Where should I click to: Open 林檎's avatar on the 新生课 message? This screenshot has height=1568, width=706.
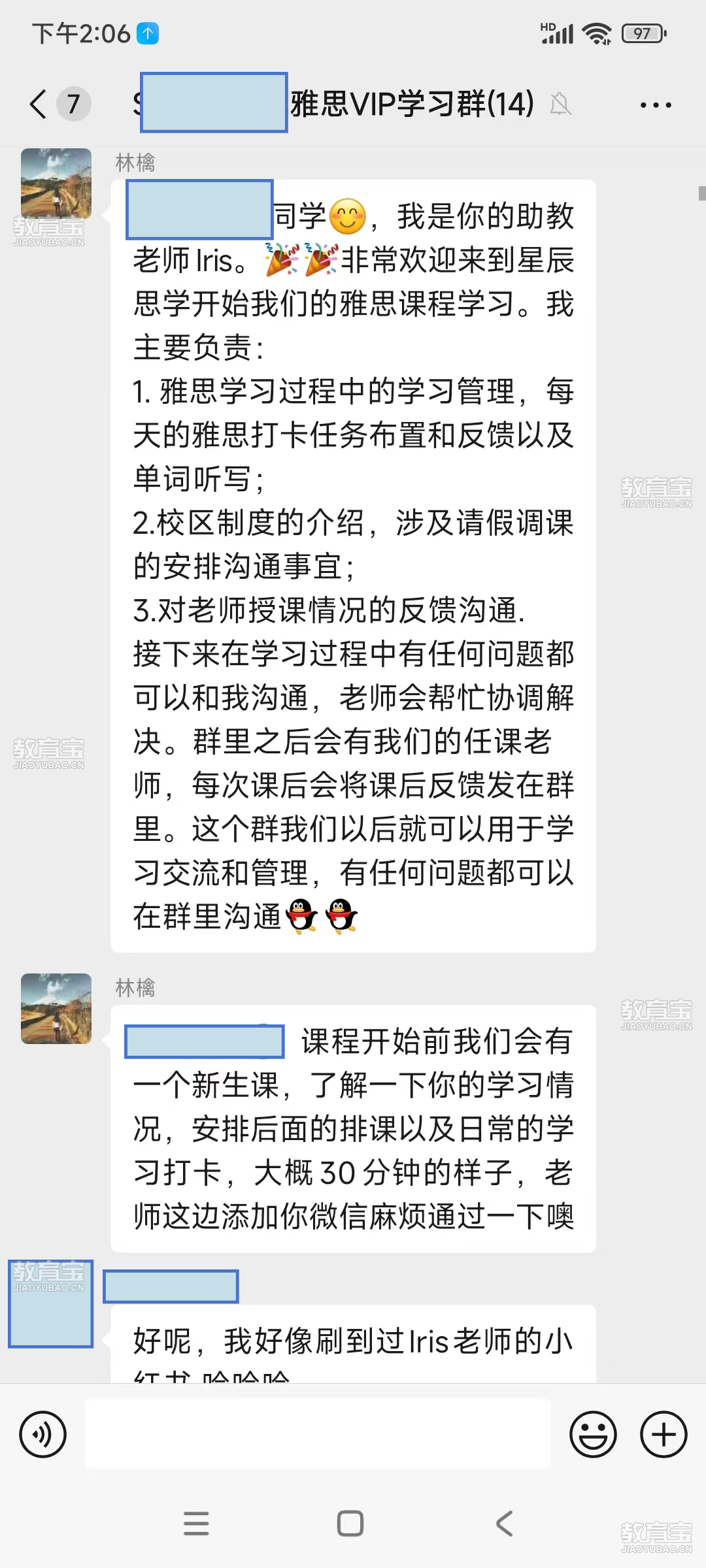click(56, 1008)
